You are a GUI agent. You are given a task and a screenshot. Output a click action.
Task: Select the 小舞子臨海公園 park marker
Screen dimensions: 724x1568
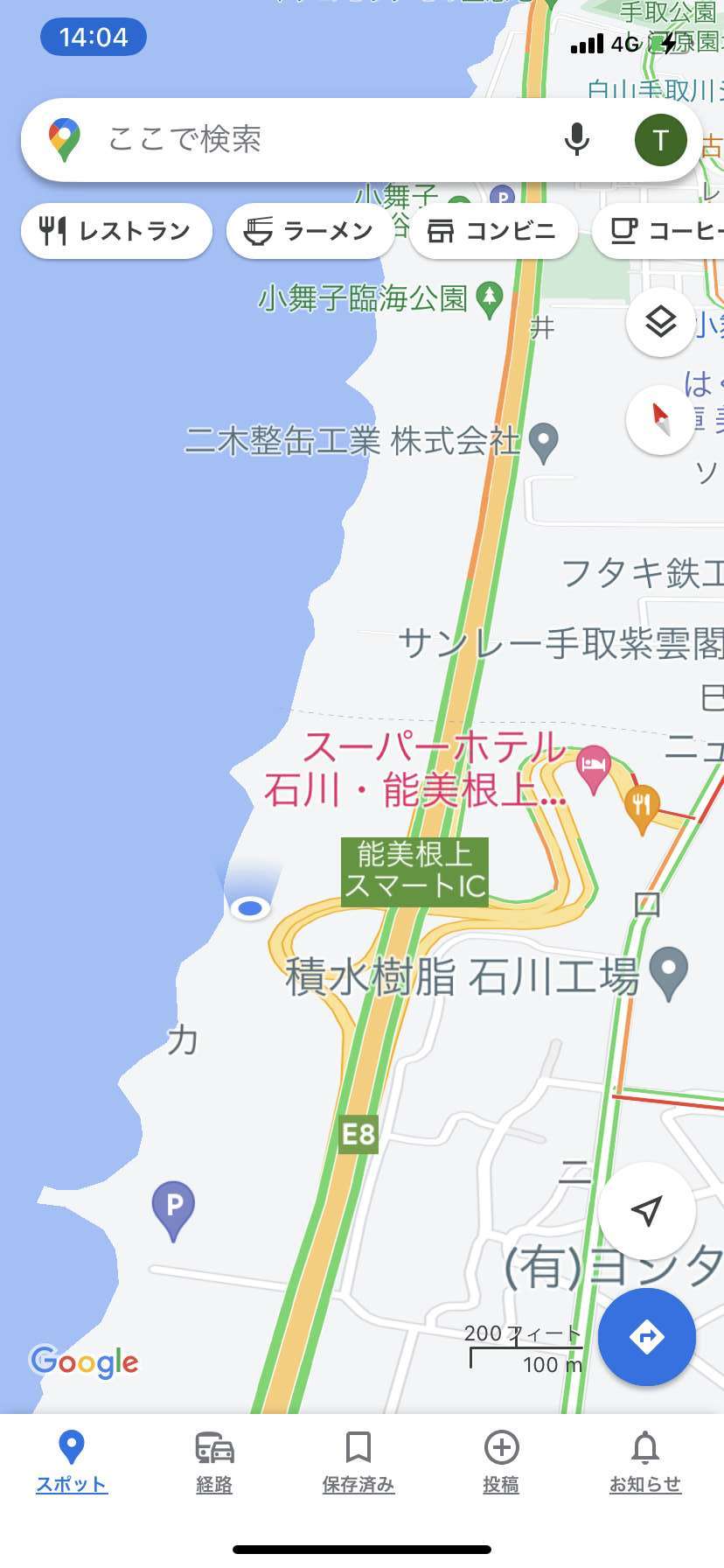coord(490,298)
